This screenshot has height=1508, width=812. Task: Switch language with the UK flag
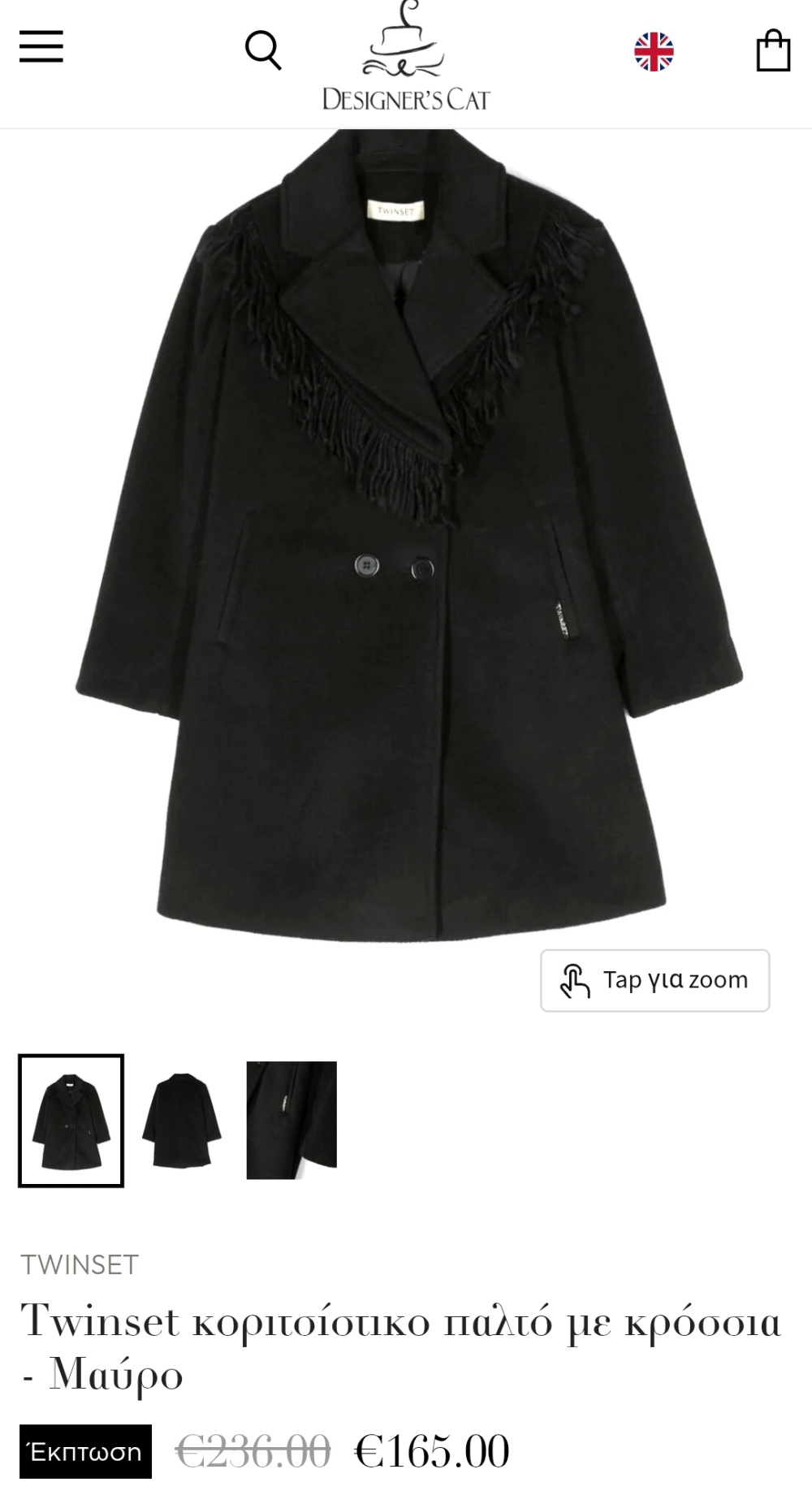point(654,52)
